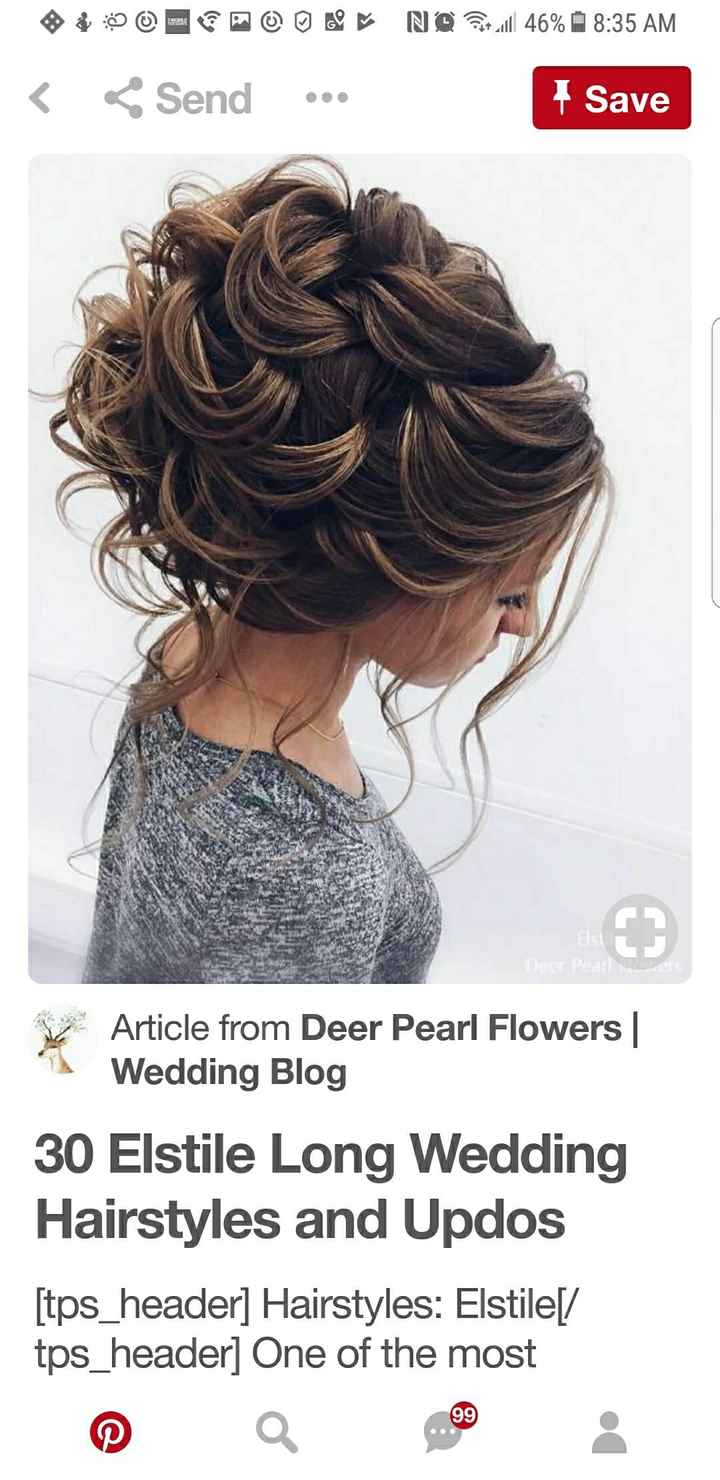Tap the red Save button

tap(612, 98)
